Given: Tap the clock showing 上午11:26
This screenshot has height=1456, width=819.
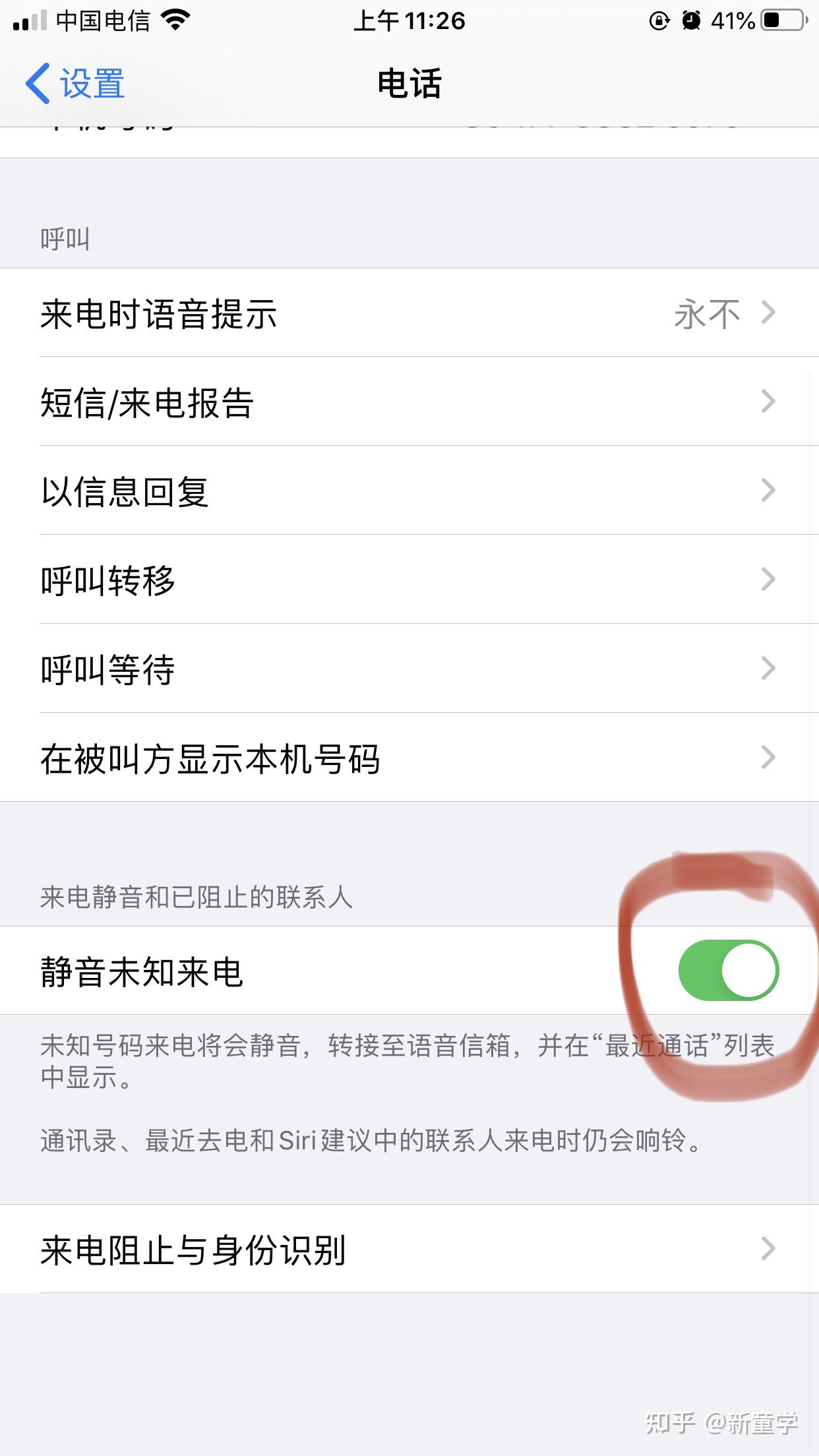Looking at the screenshot, I should point(409,20).
